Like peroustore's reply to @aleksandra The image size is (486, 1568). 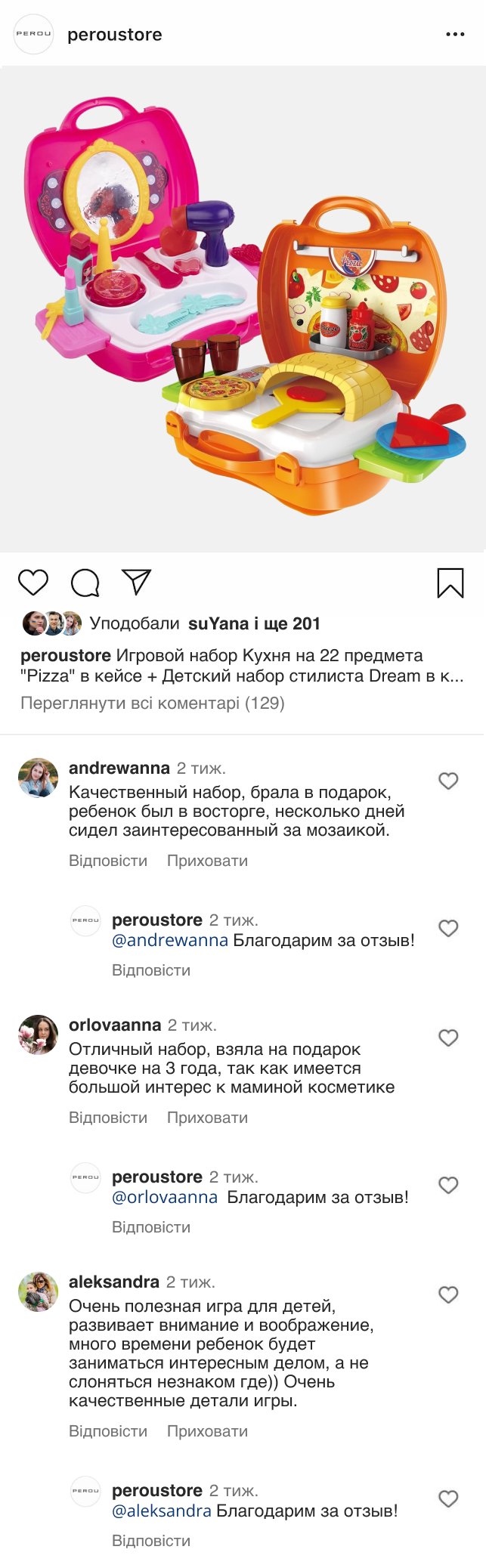448,1498
